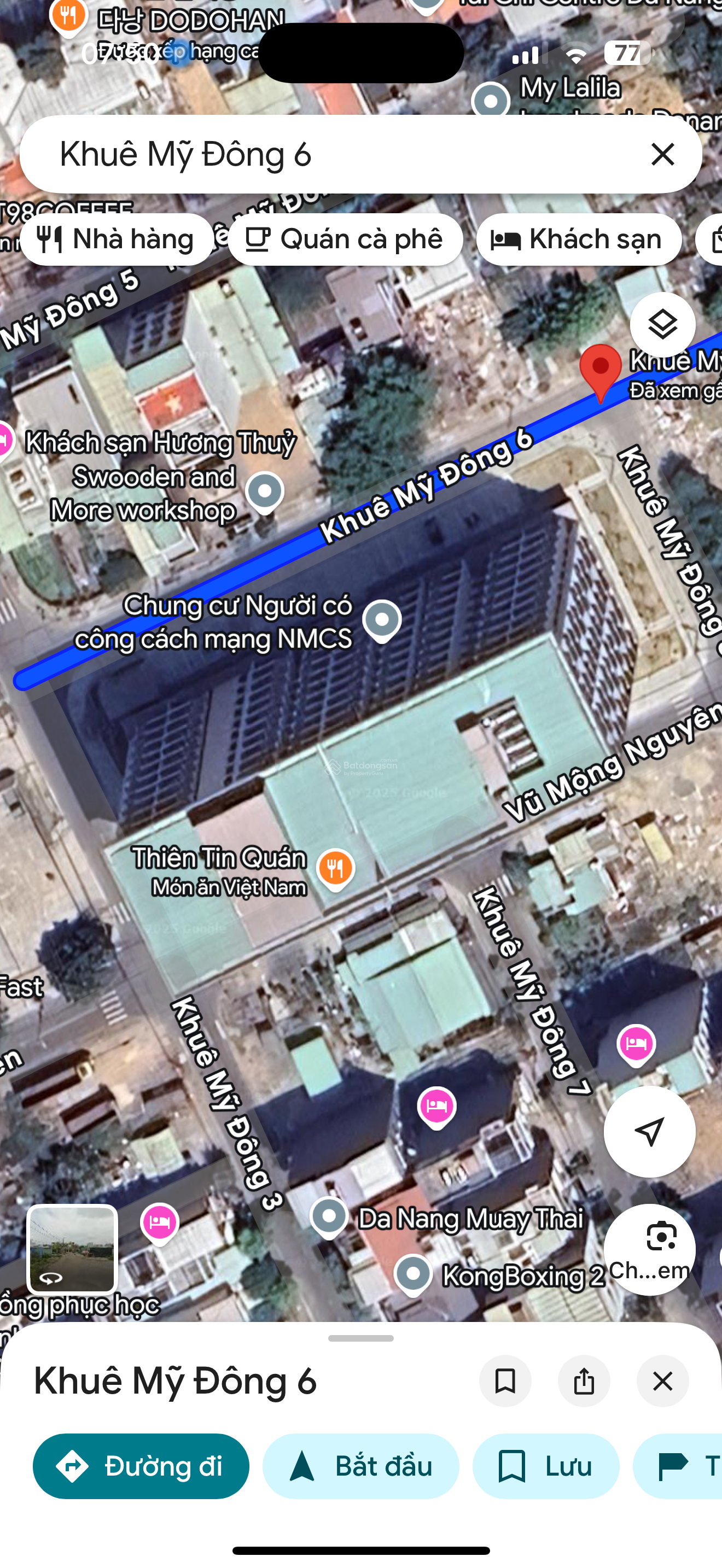Open Da Nang Muay Thai map marker

pyautogui.click(x=329, y=1217)
